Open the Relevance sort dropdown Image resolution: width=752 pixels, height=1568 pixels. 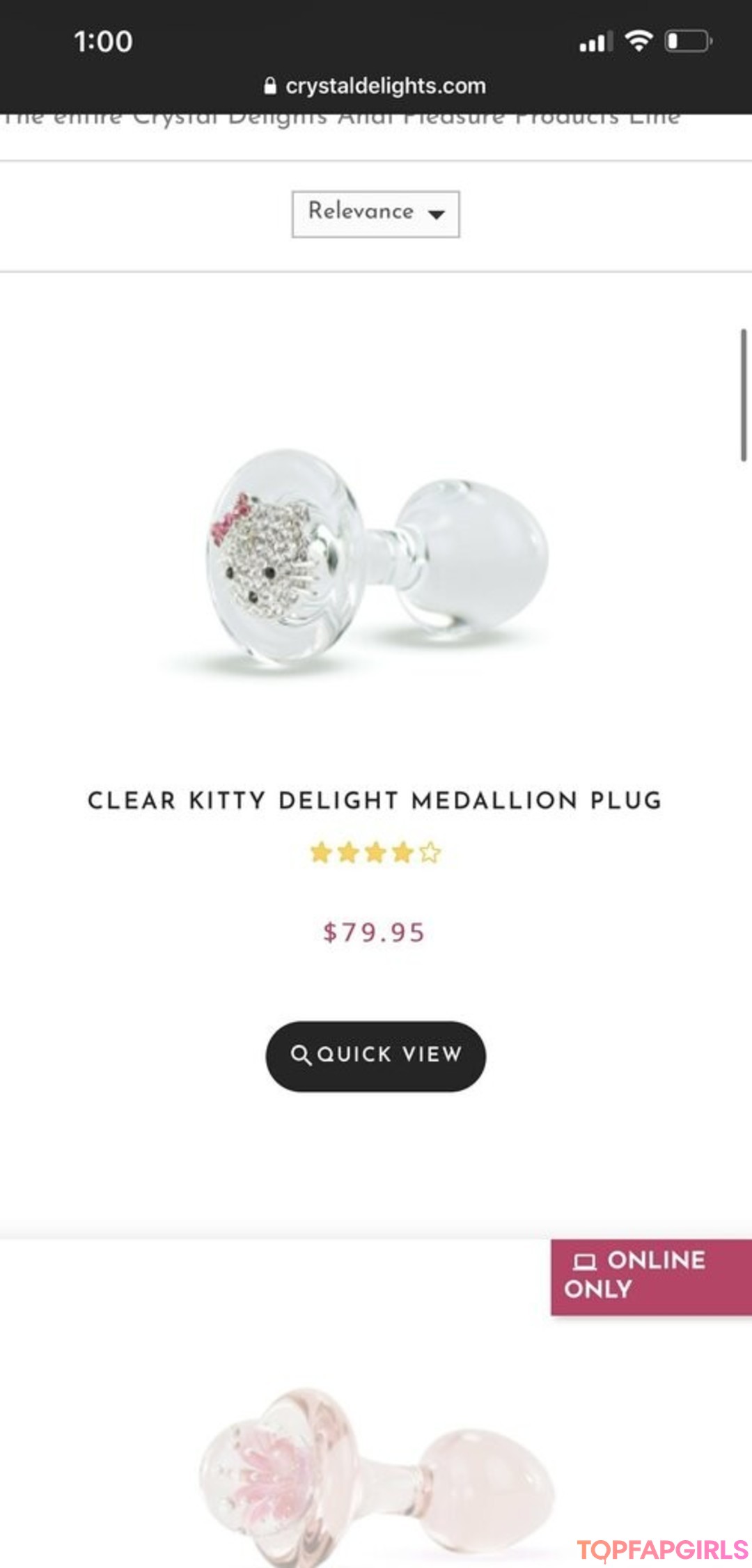(375, 213)
